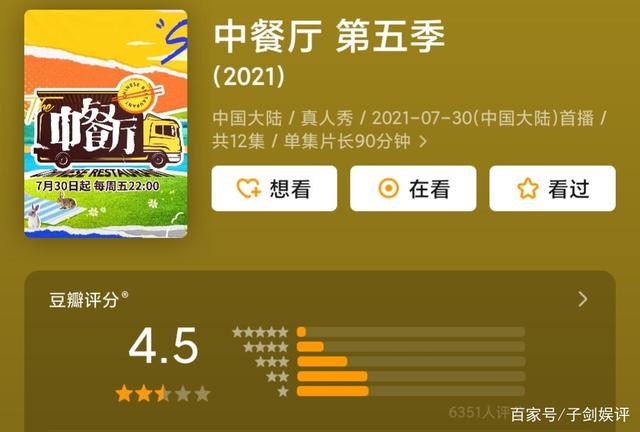Open the 豆瓣评分 rating details arrow

tap(583, 299)
